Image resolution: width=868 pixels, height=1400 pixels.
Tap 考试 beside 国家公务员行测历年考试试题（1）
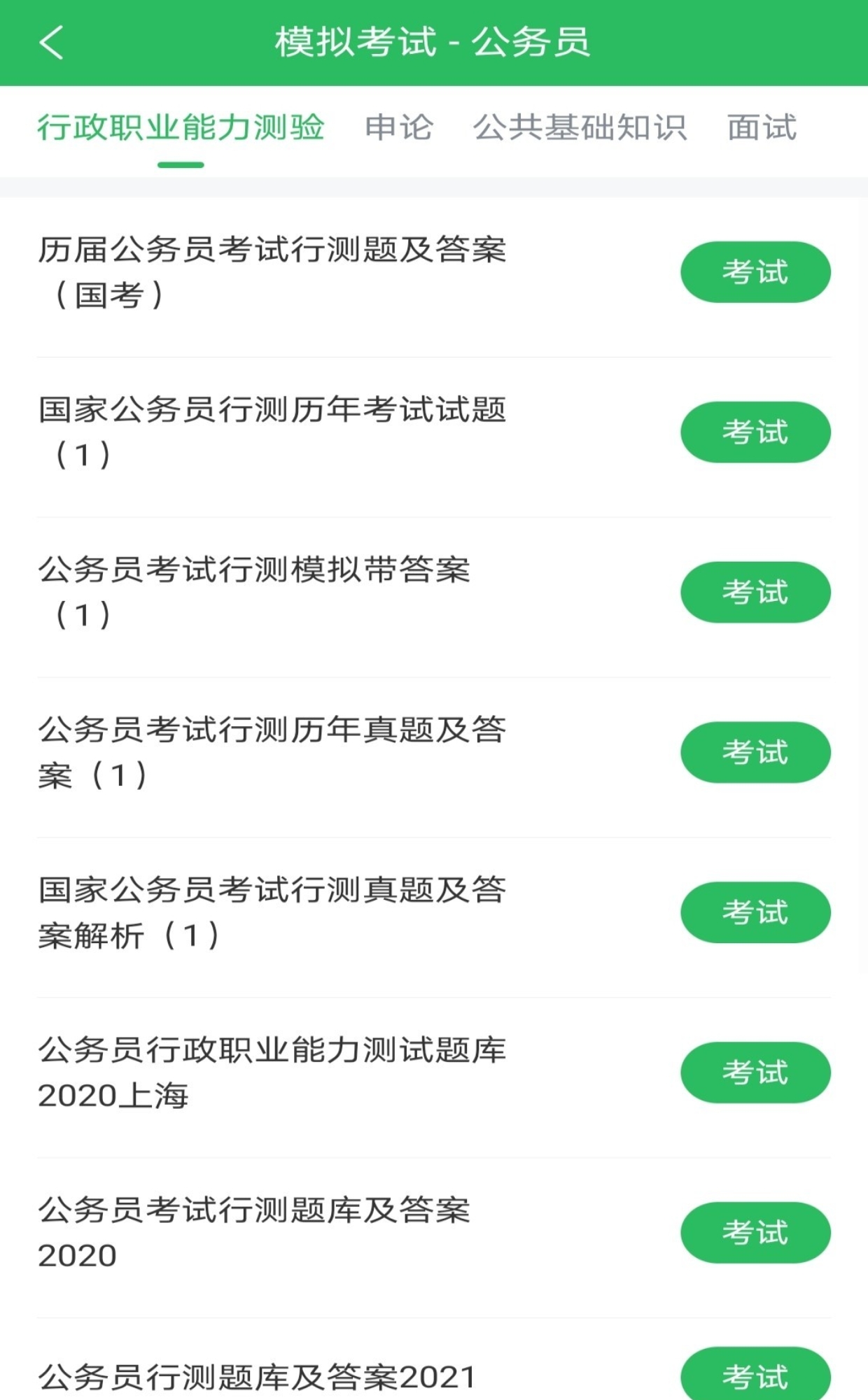[x=755, y=432]
